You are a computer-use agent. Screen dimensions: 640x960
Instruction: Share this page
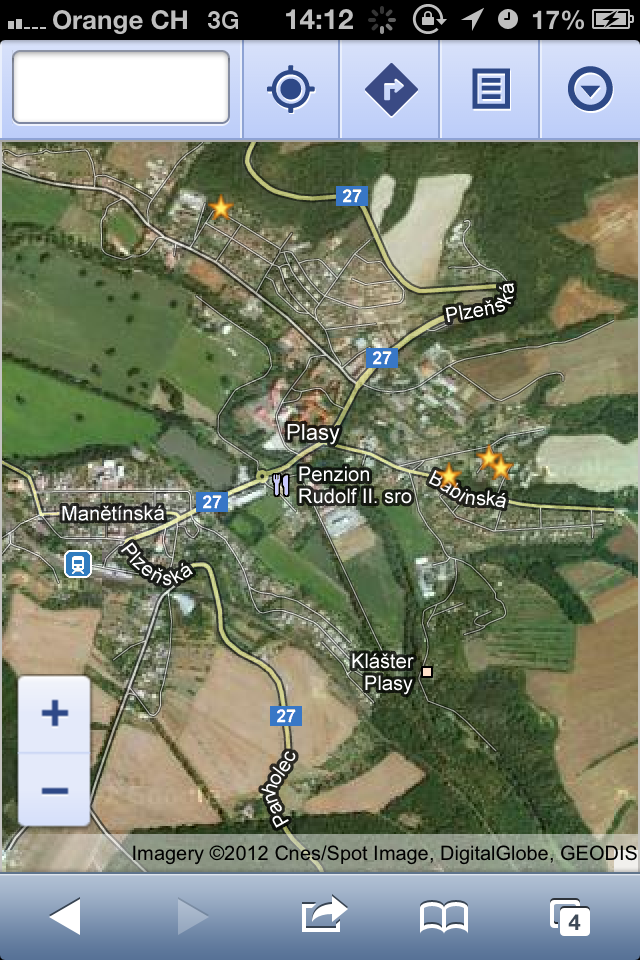tap(324, 915)
